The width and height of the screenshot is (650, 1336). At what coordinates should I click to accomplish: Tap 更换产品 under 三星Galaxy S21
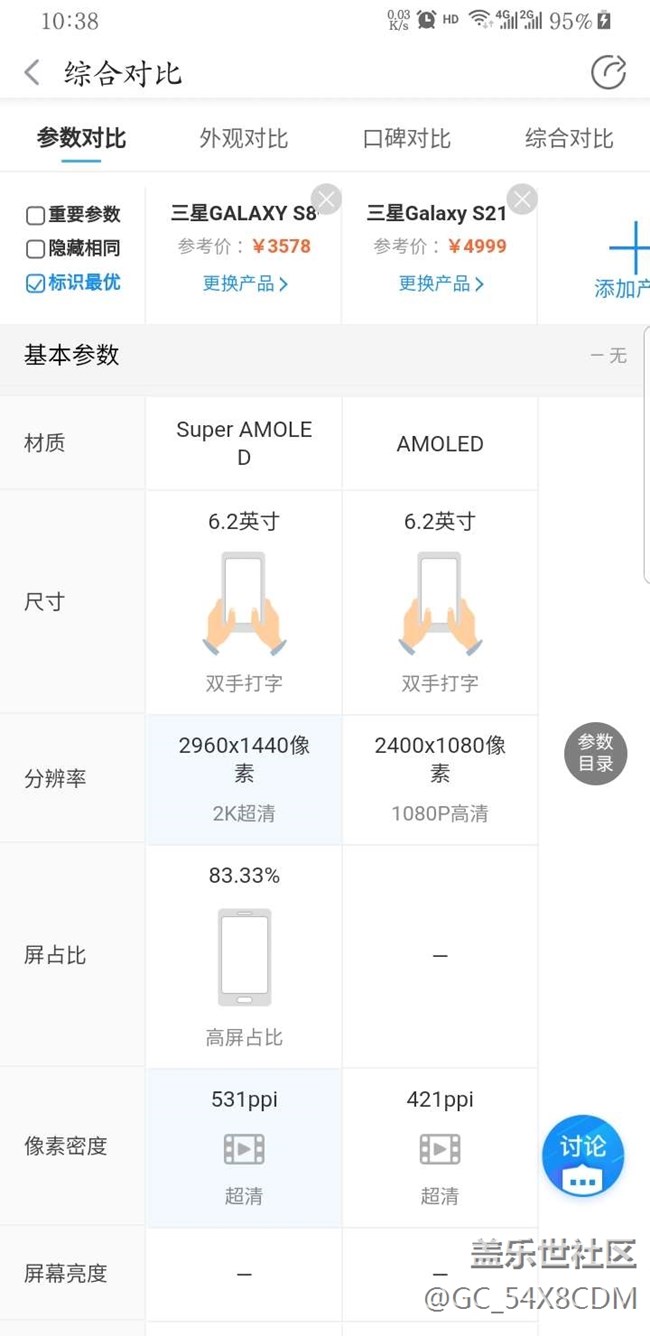pos(441,284)
